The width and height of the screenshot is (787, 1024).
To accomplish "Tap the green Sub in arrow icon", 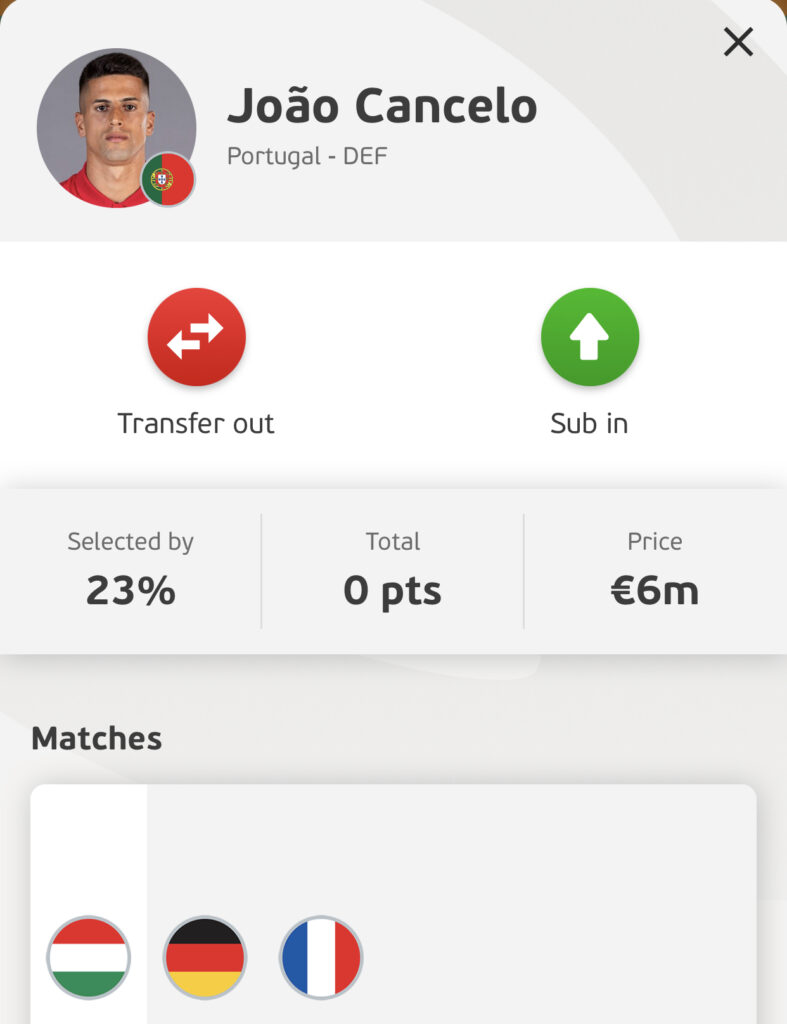I will (590, 337).
